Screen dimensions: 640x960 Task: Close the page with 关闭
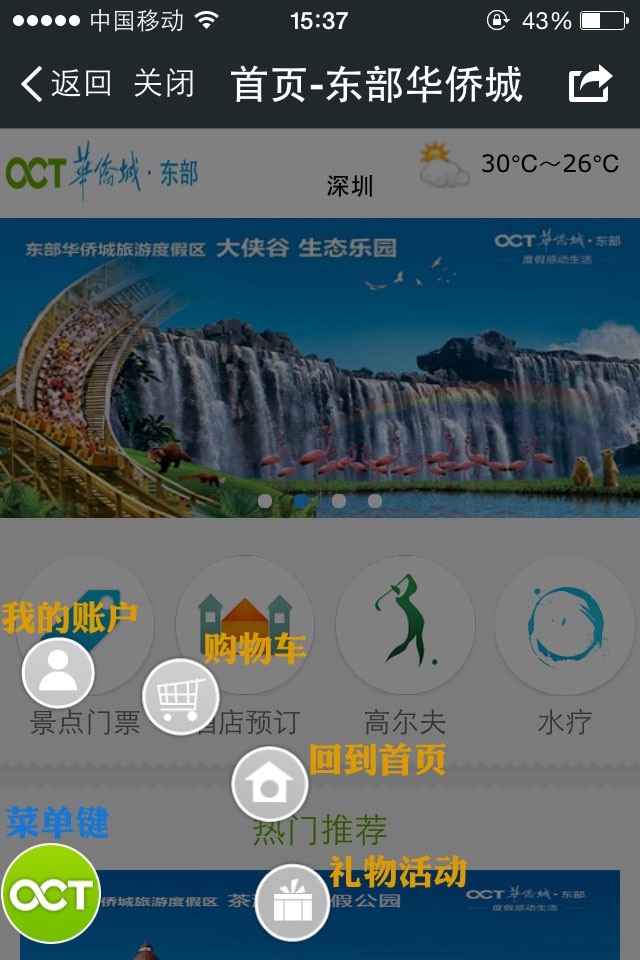click(x=164, y=84)
